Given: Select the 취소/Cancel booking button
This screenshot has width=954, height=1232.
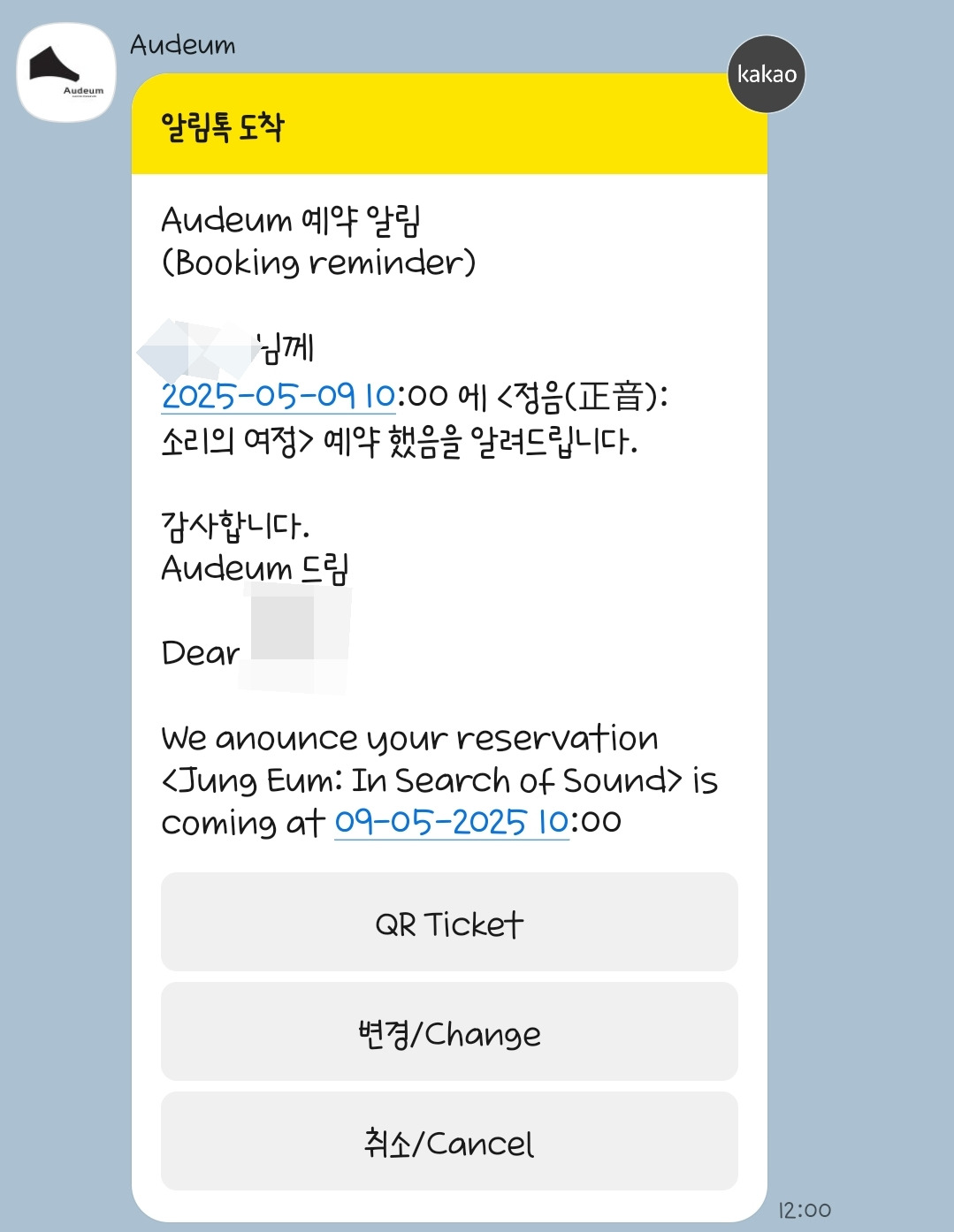Looking at the screenshot, I should pyautogui.click(x=449, y=1141).
